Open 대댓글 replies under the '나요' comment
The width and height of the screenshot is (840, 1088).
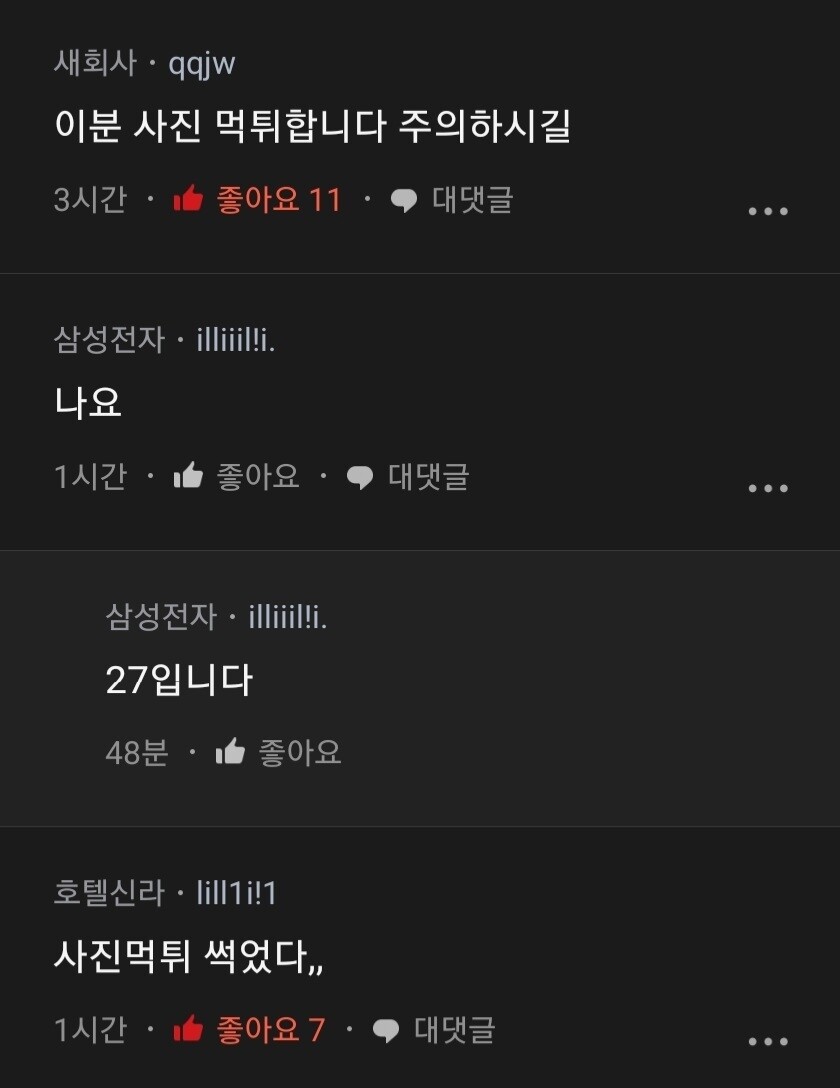[x=428, y=477]
